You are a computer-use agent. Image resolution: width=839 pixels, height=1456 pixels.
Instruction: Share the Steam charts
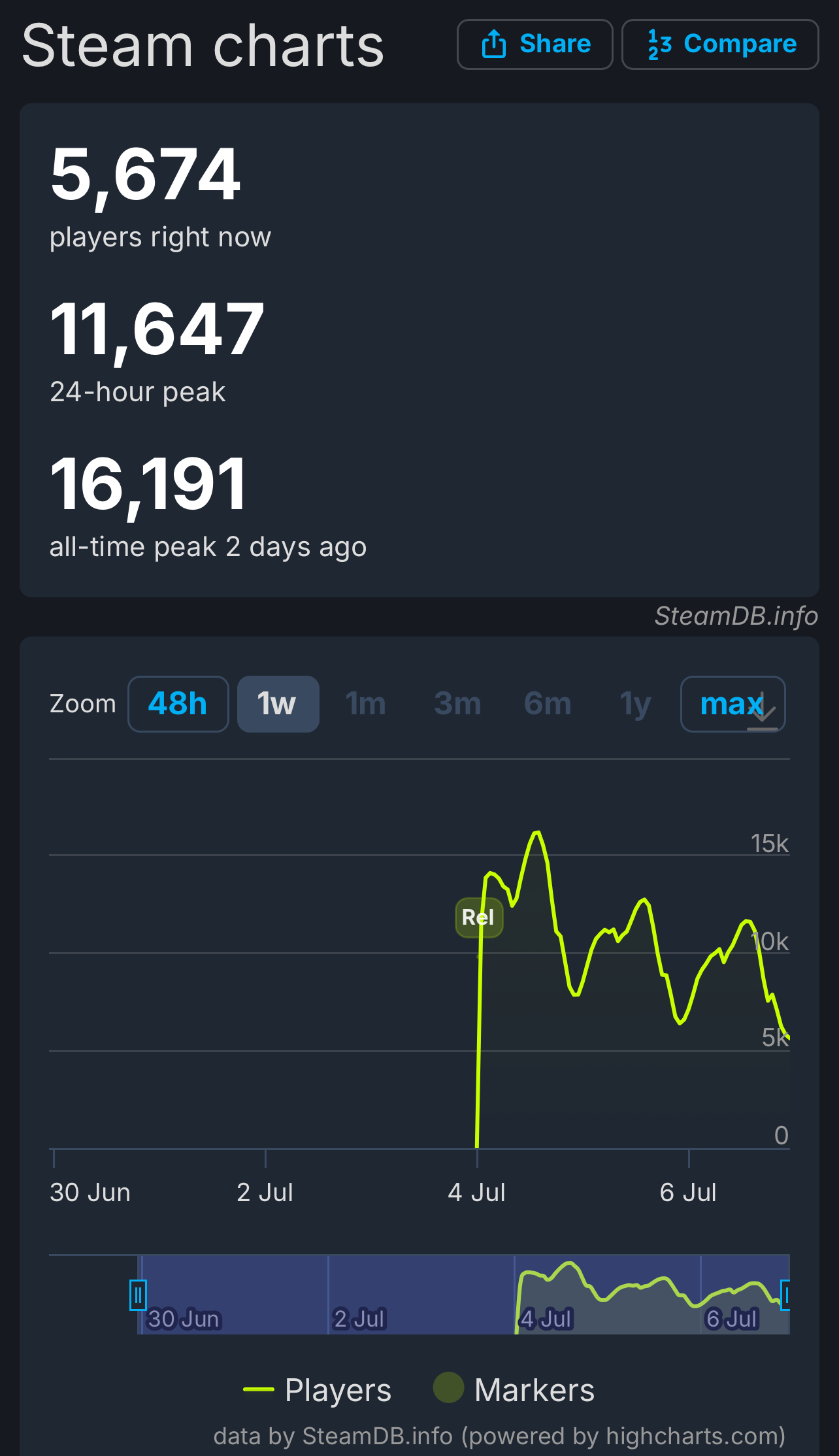(x=535, y=44)
